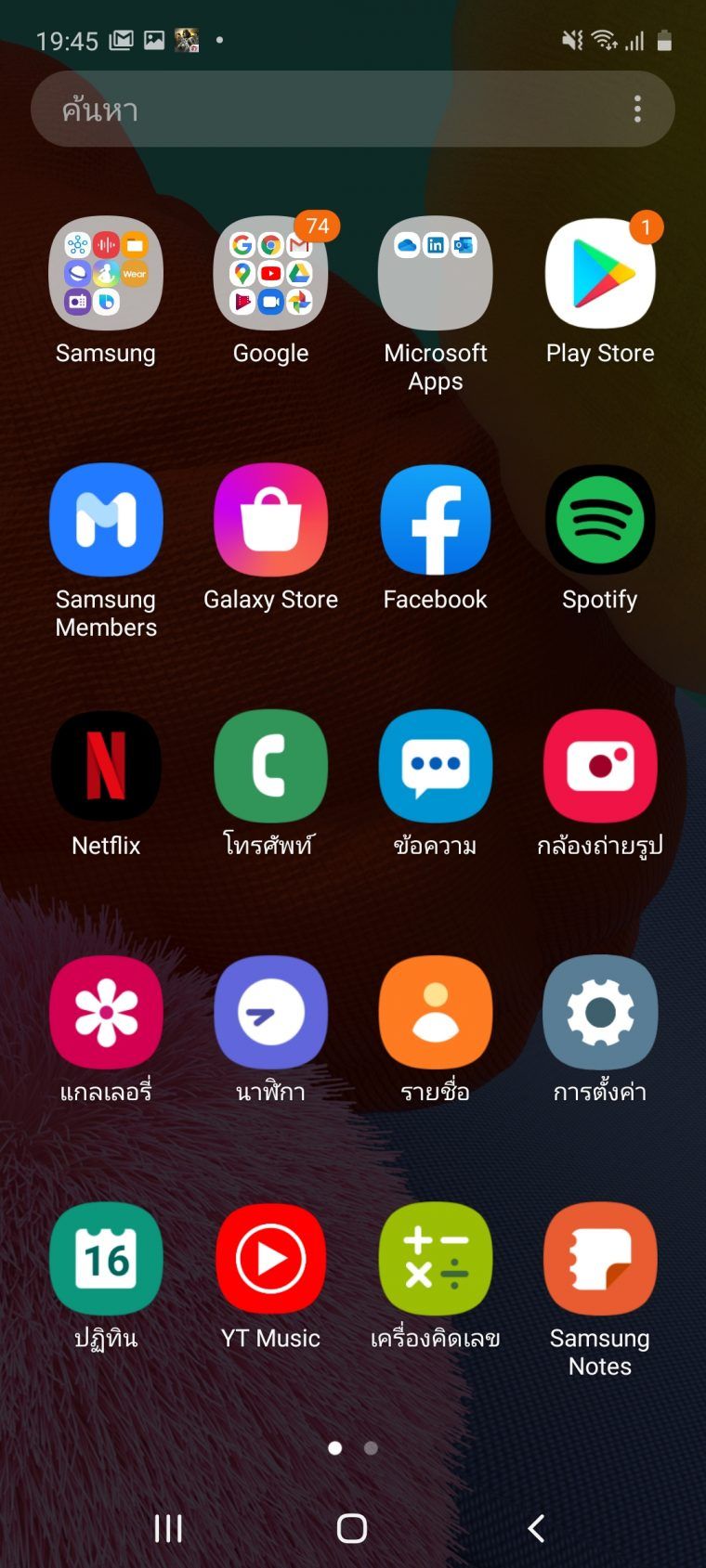Open the messages app (ข้อความ)

point(435,766)
